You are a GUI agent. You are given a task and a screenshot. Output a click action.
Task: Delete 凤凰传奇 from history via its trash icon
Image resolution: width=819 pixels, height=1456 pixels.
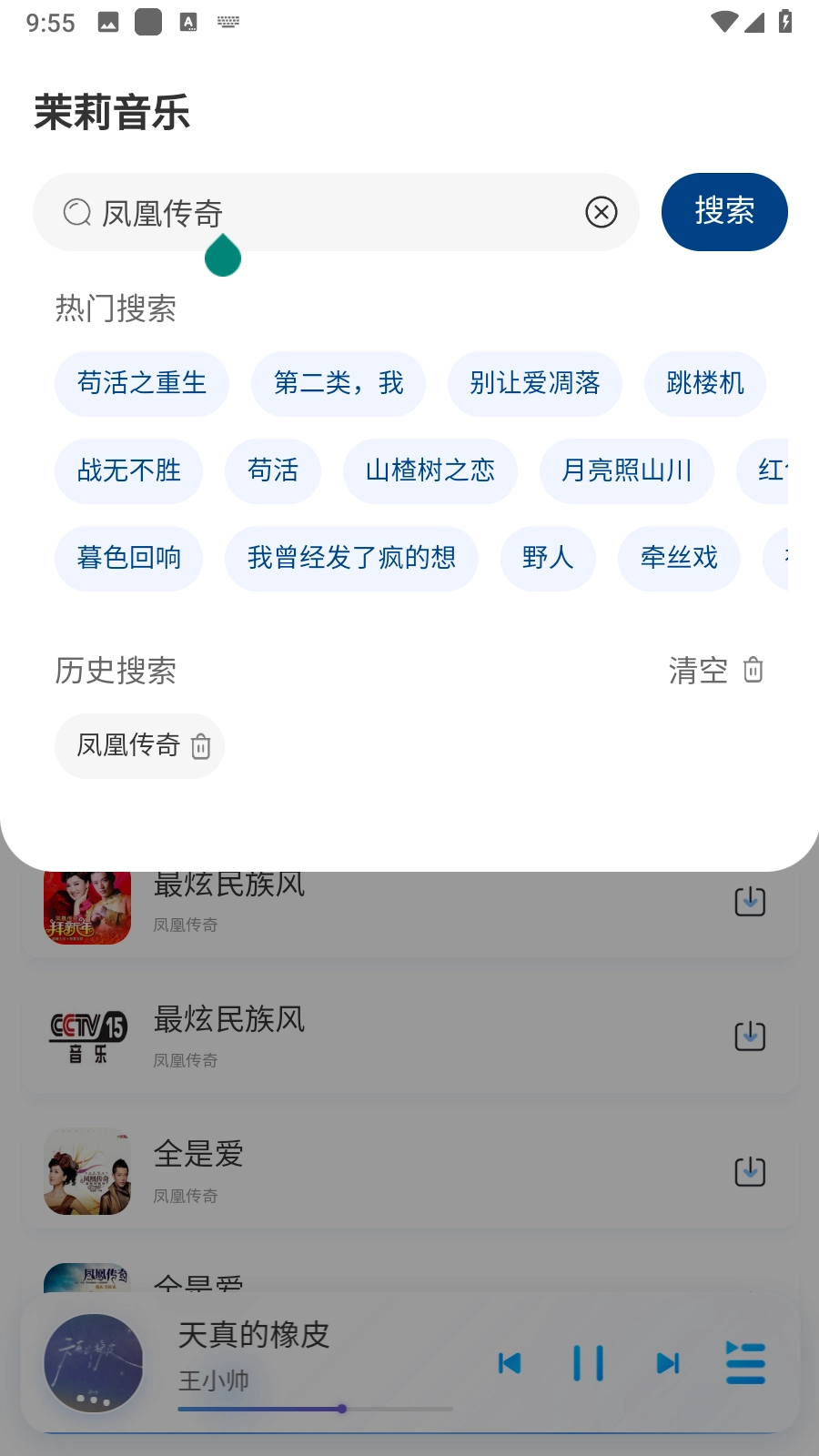200,746
